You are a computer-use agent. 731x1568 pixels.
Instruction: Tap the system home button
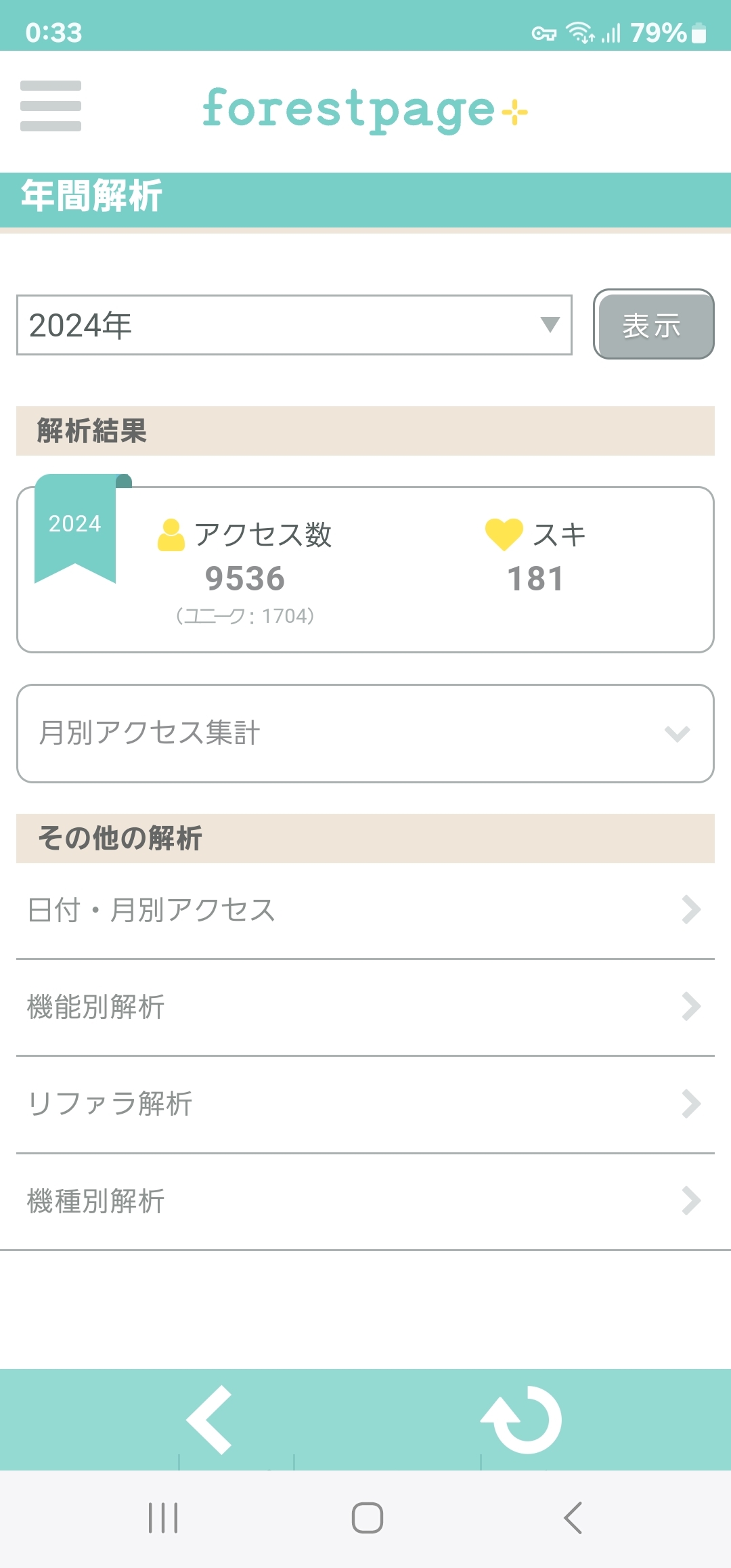tap(367, 1518)
